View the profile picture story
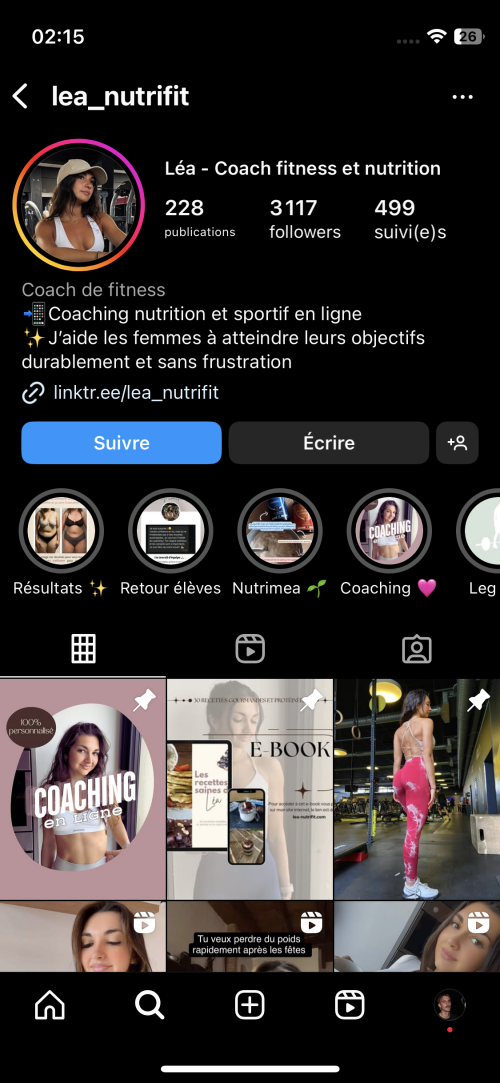The image size is (500, 1083). [x=77, y=205]
